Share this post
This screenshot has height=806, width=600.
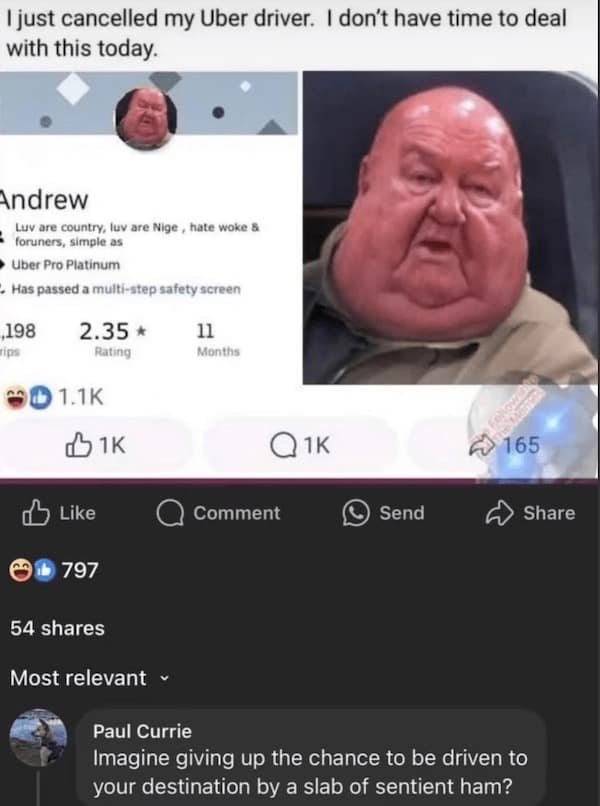(x=533, y=513)
